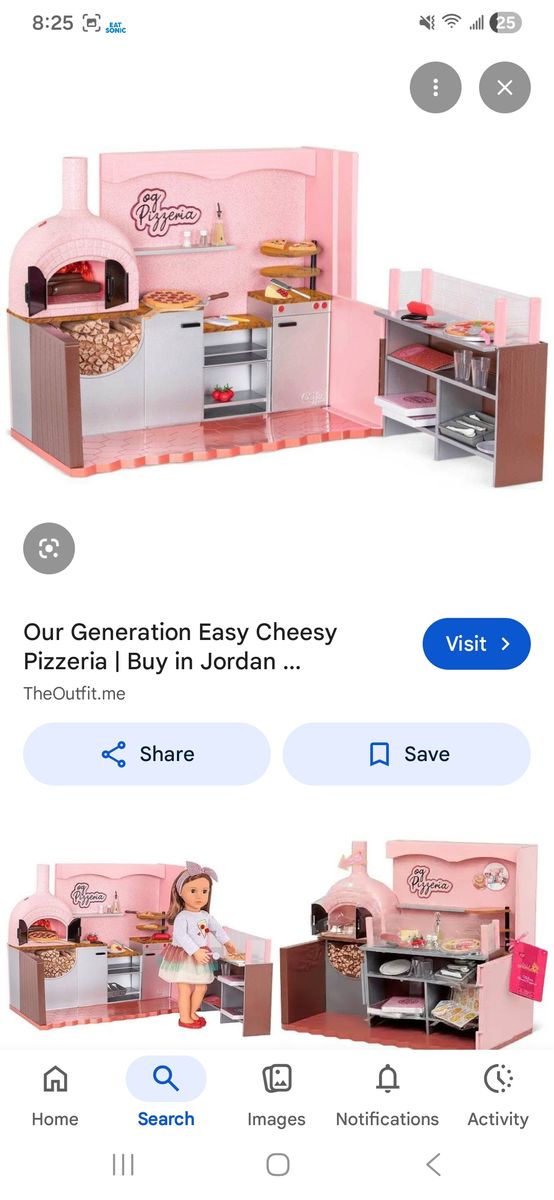Switch to the Images tab
Image resolution: width=554 pixels, height=1200 pixels.
(277, 1095)
